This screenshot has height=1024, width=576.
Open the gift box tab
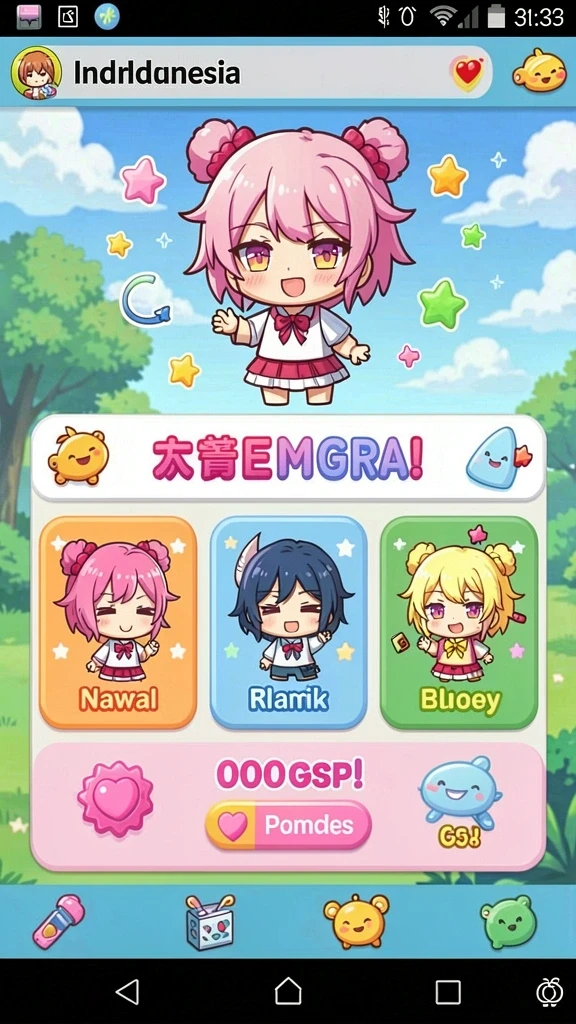210,922
